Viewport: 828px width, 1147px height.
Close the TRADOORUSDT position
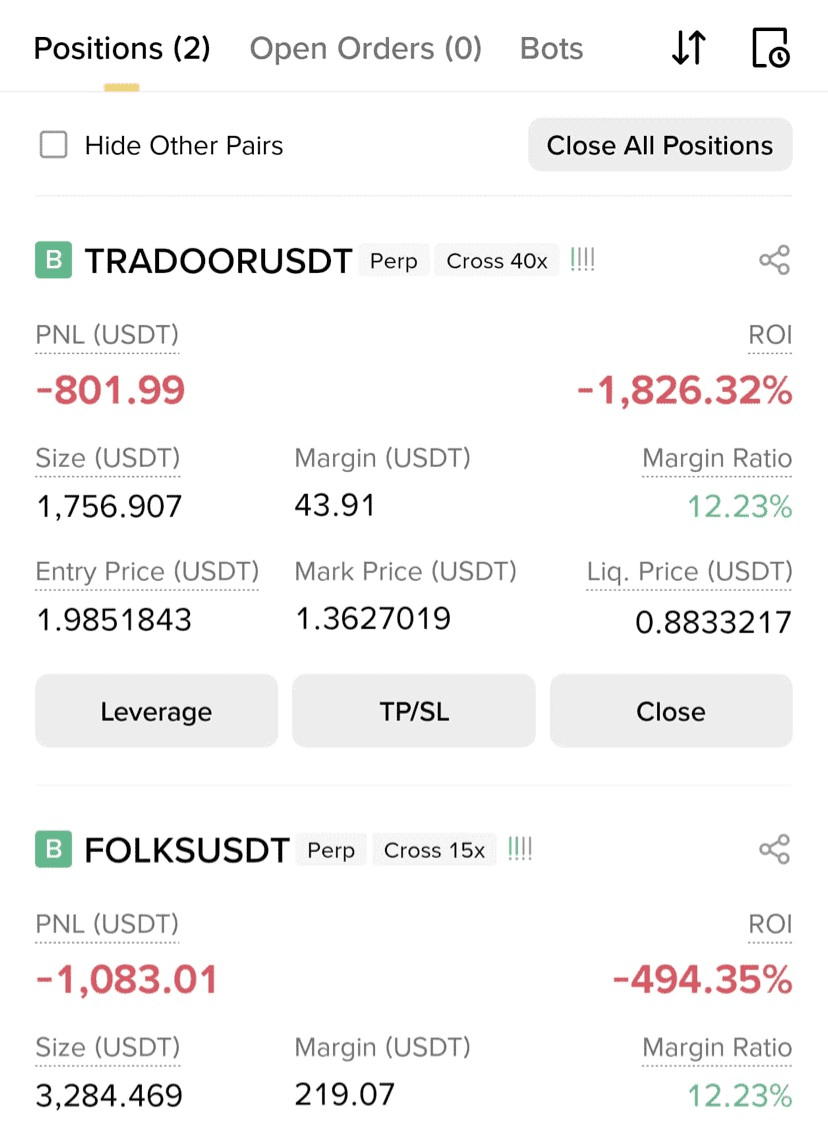click(671, 711)
